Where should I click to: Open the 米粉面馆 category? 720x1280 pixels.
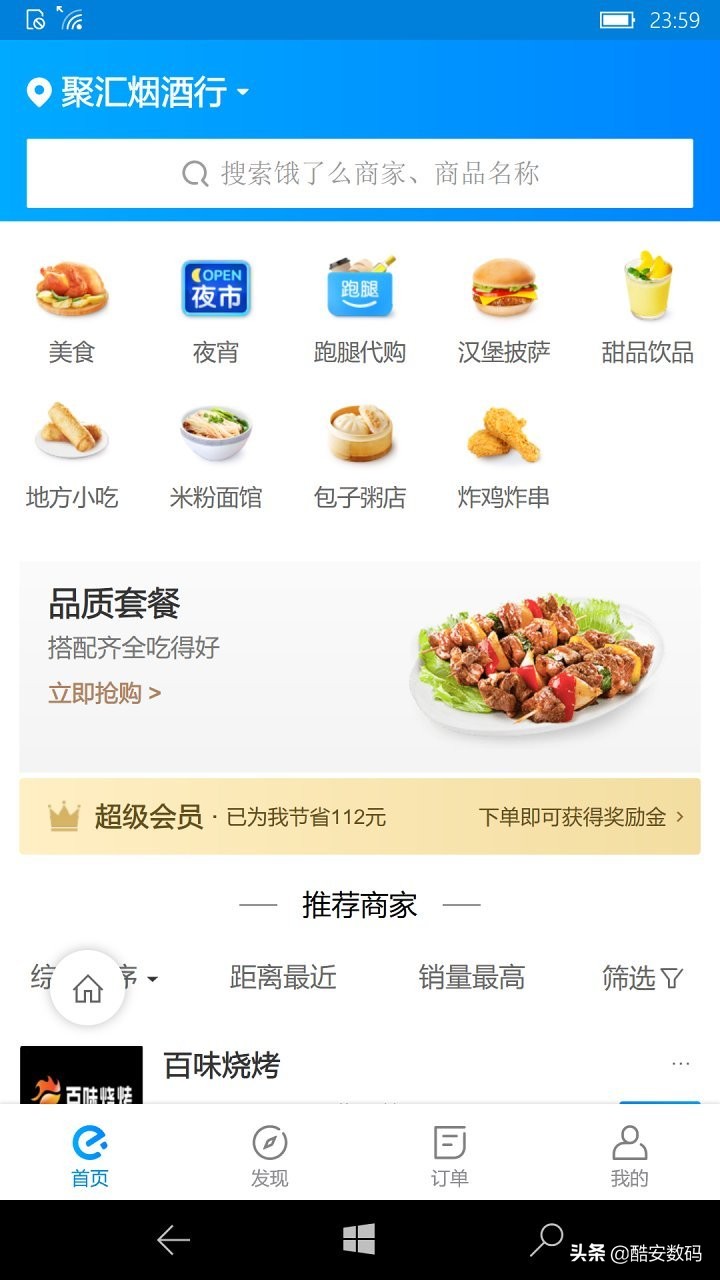tap(216, 455)
